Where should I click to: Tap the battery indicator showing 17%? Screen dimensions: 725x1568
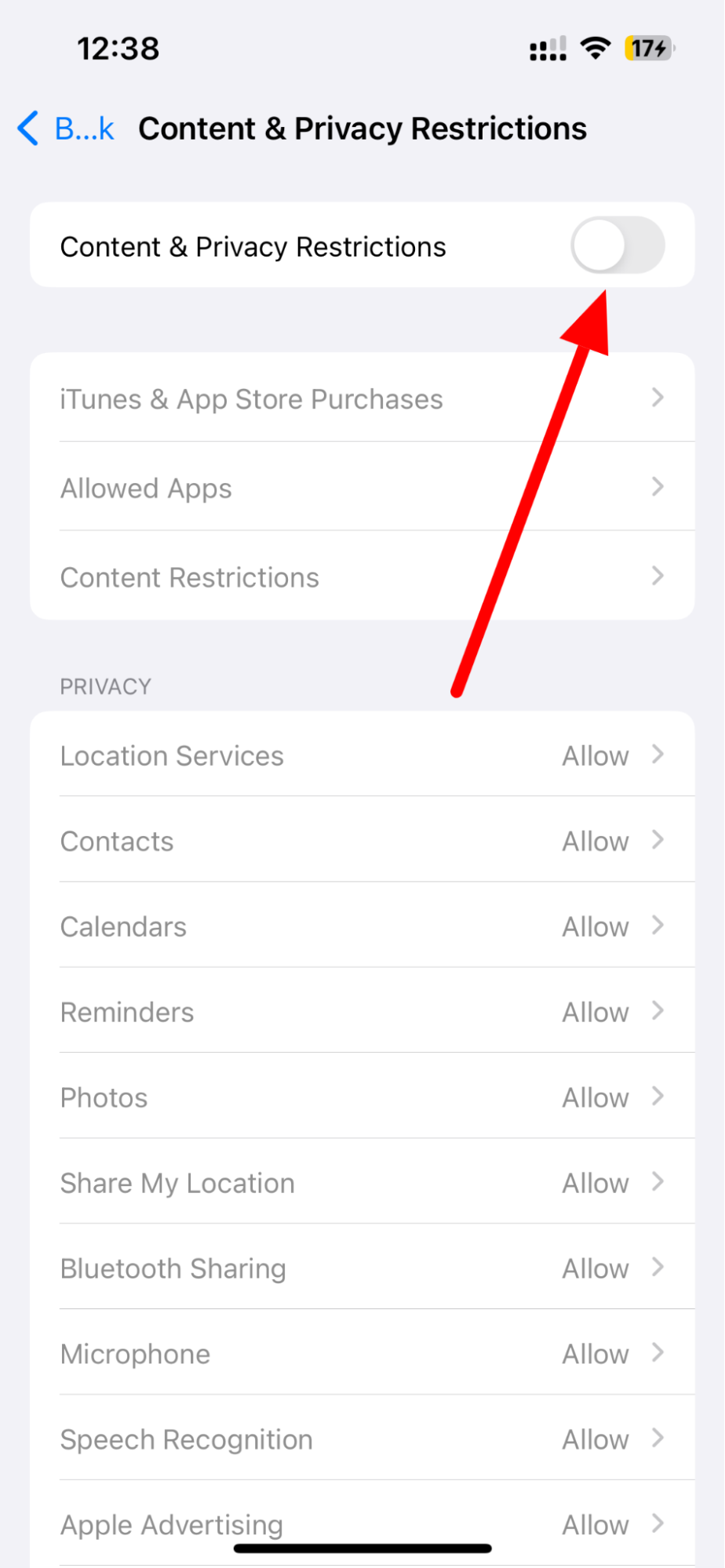coord(648,47)
